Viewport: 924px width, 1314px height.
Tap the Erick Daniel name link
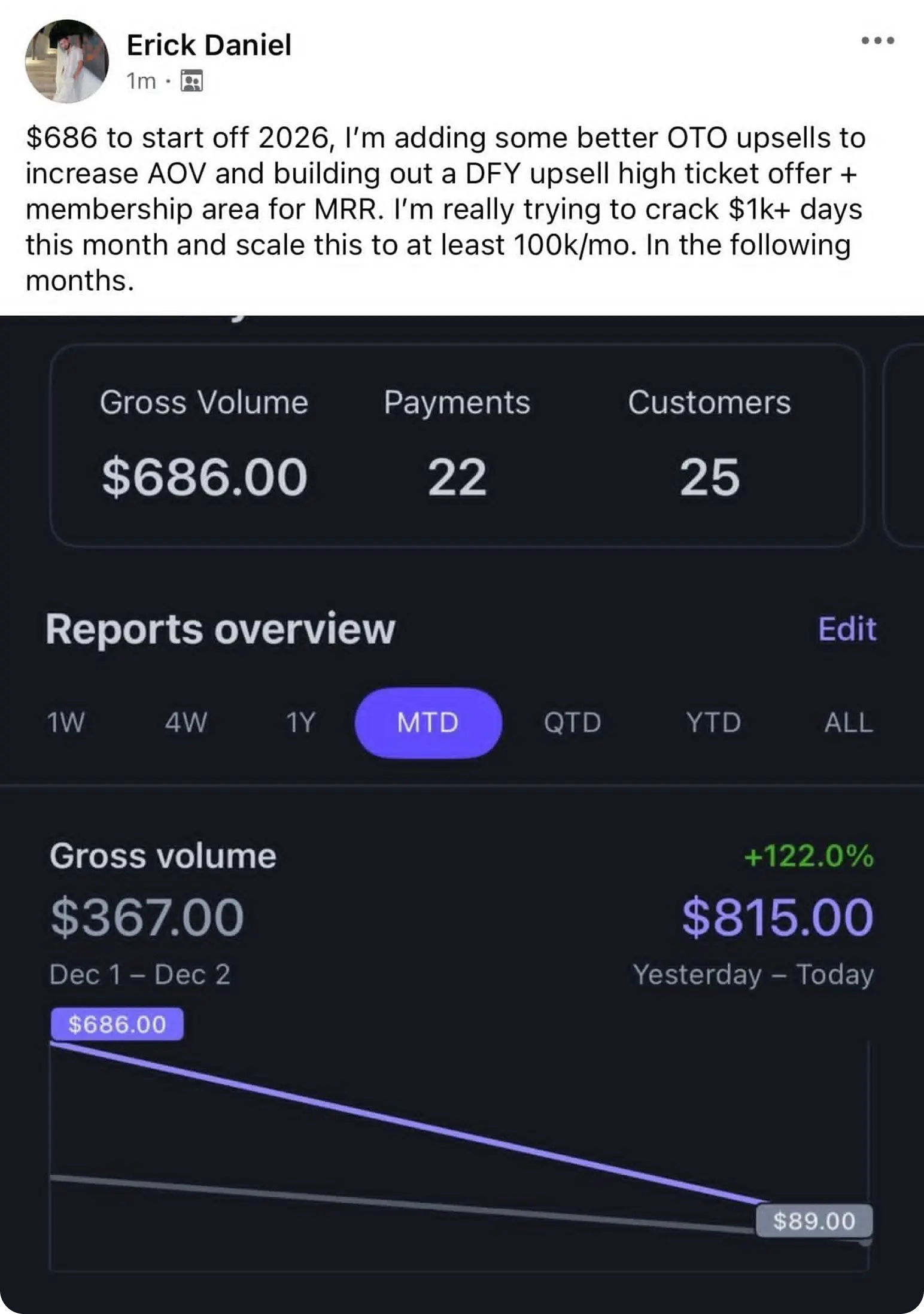pyautogui.click(x=209, y=45)
